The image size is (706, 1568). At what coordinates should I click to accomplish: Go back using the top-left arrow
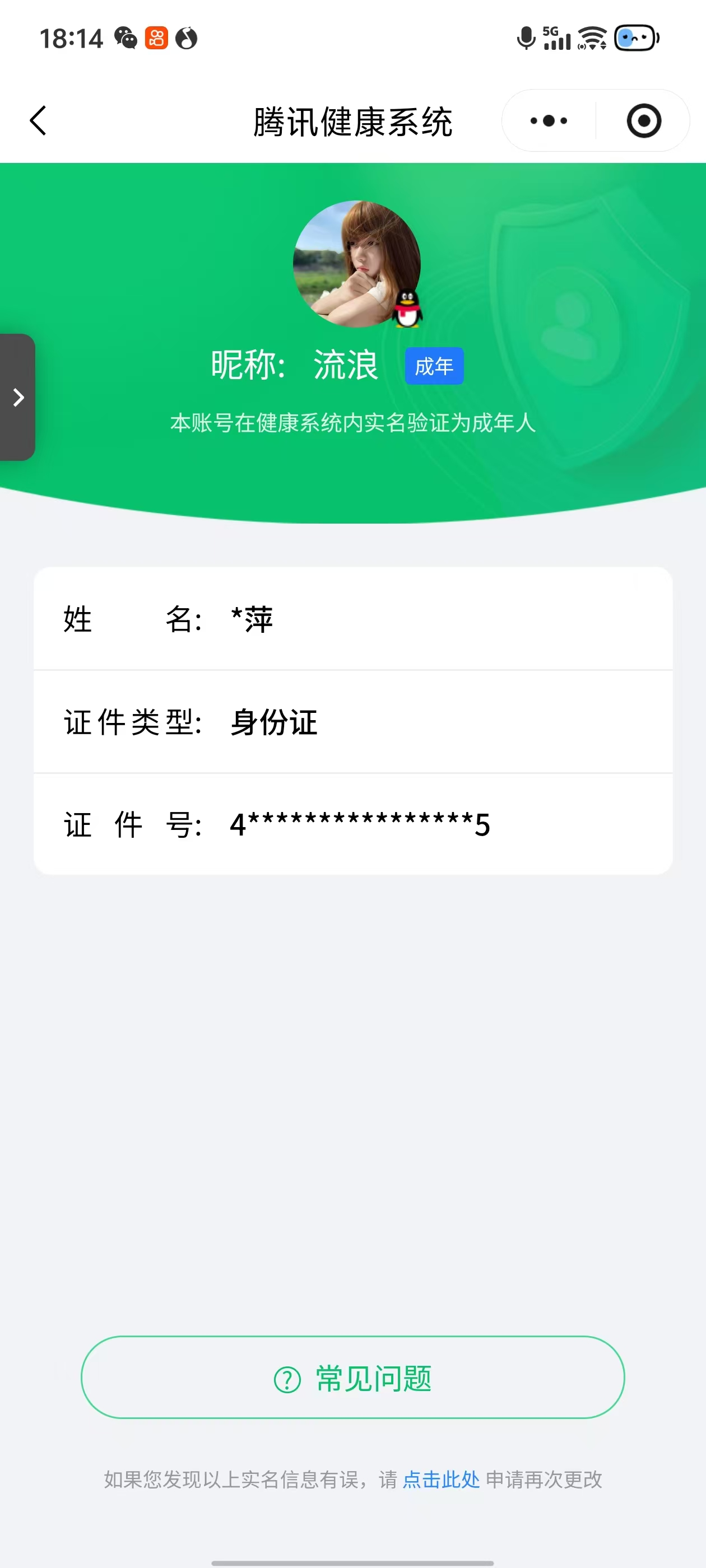[x=38, y=120]
